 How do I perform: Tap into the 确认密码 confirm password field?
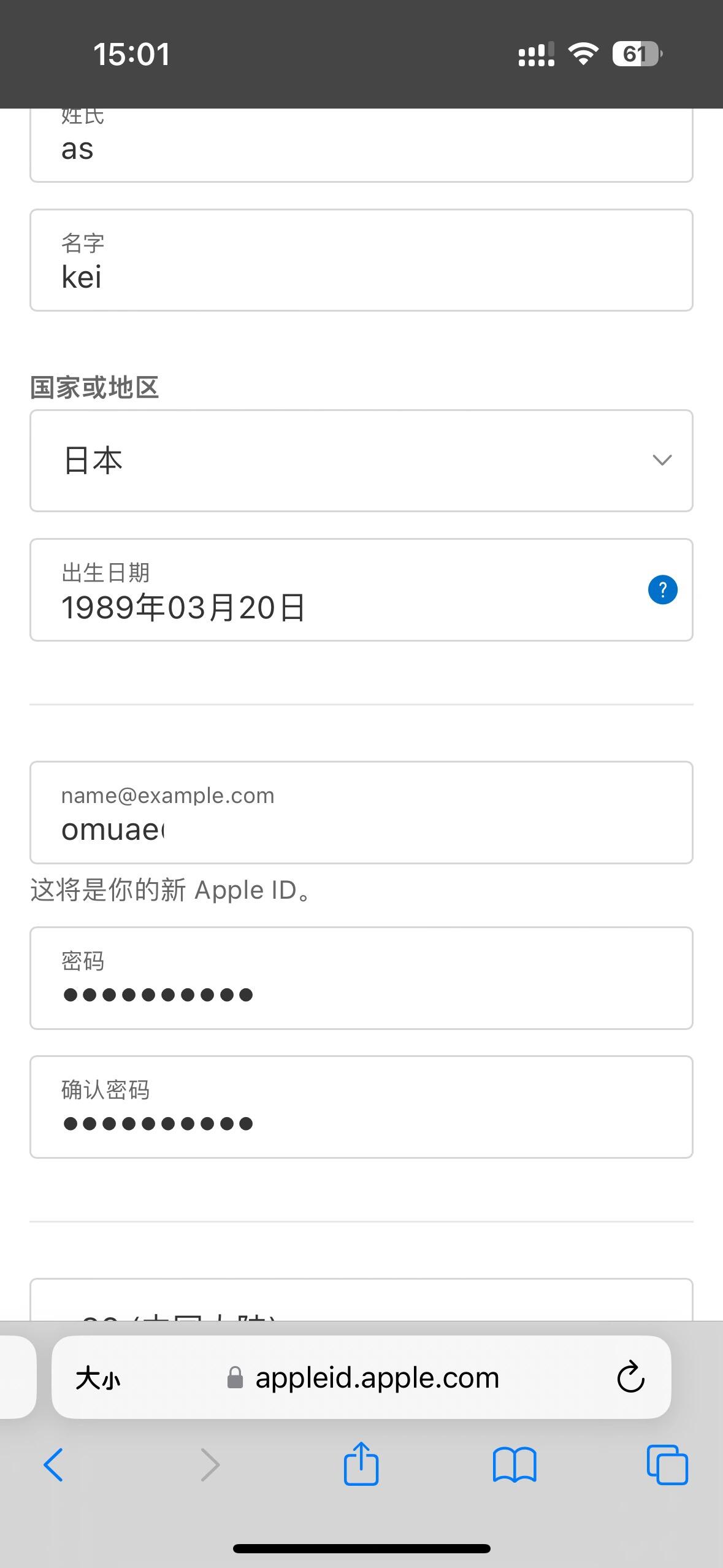pos(361,1108)
